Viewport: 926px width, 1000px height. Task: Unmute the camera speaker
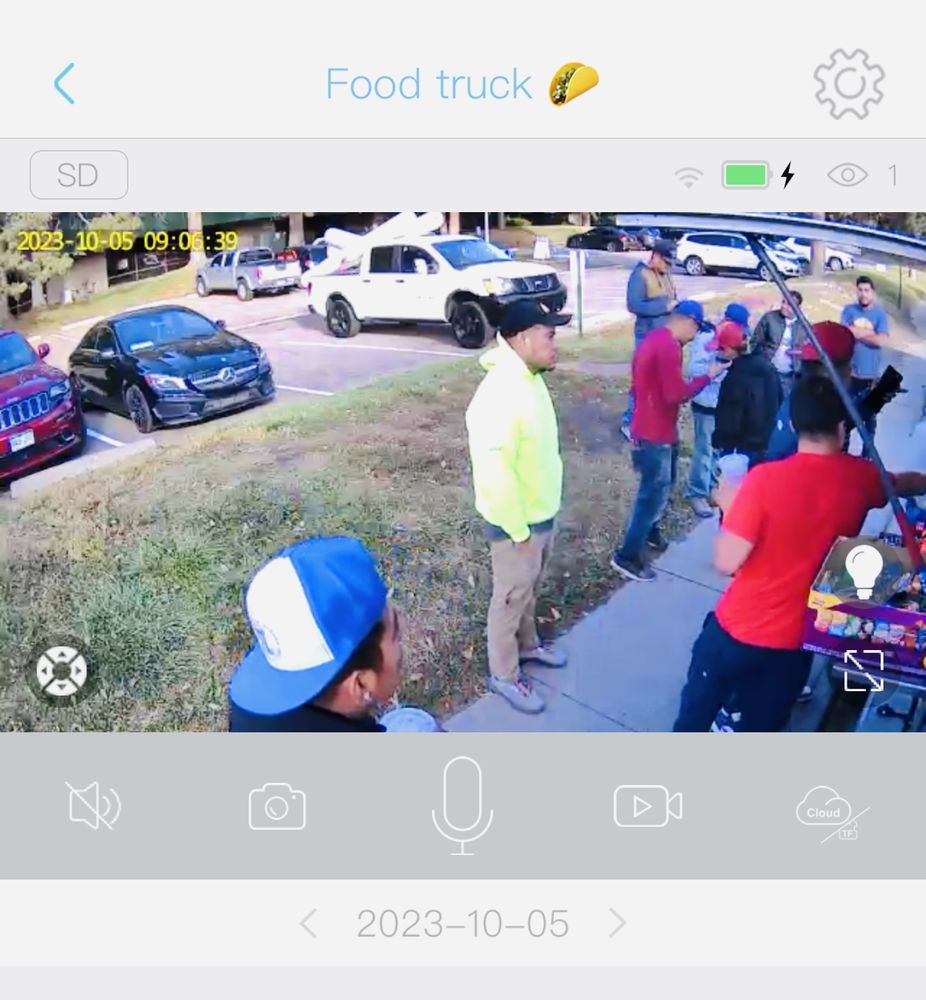pyautogui.click(x=93, y=806)
